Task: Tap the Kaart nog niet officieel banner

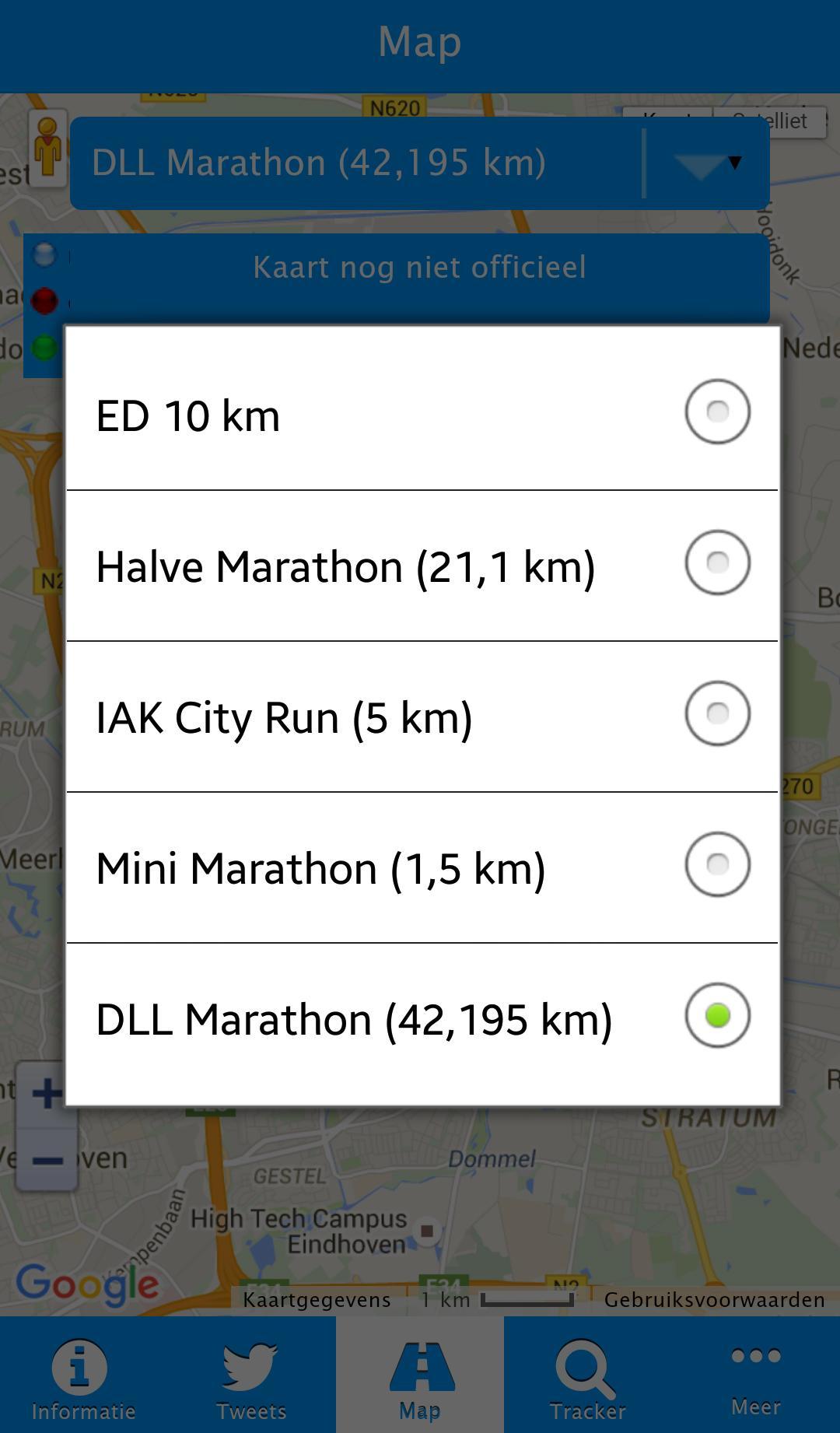Action: 420,268
